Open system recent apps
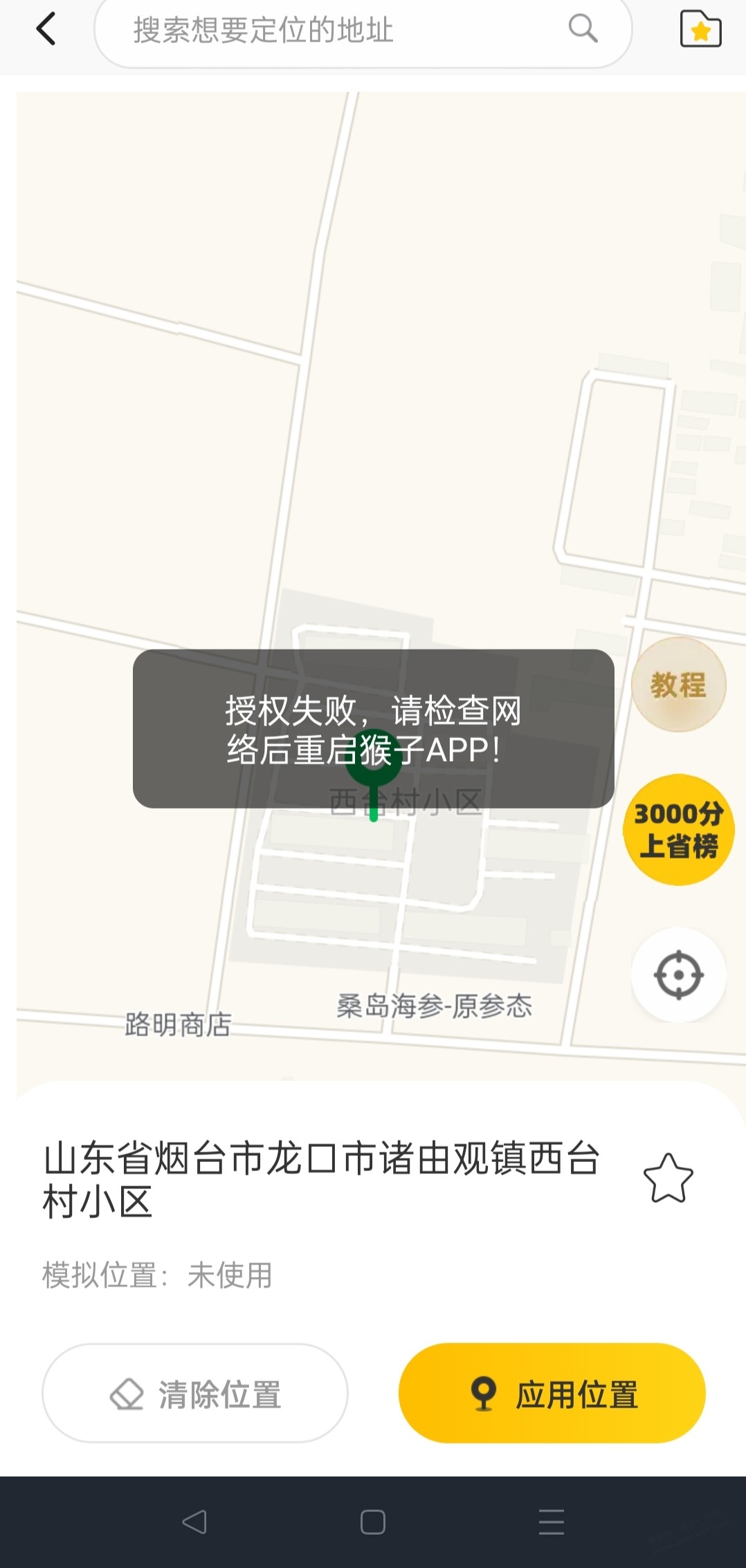Screen dimensions: 746x1568 tap(552, 1522)
